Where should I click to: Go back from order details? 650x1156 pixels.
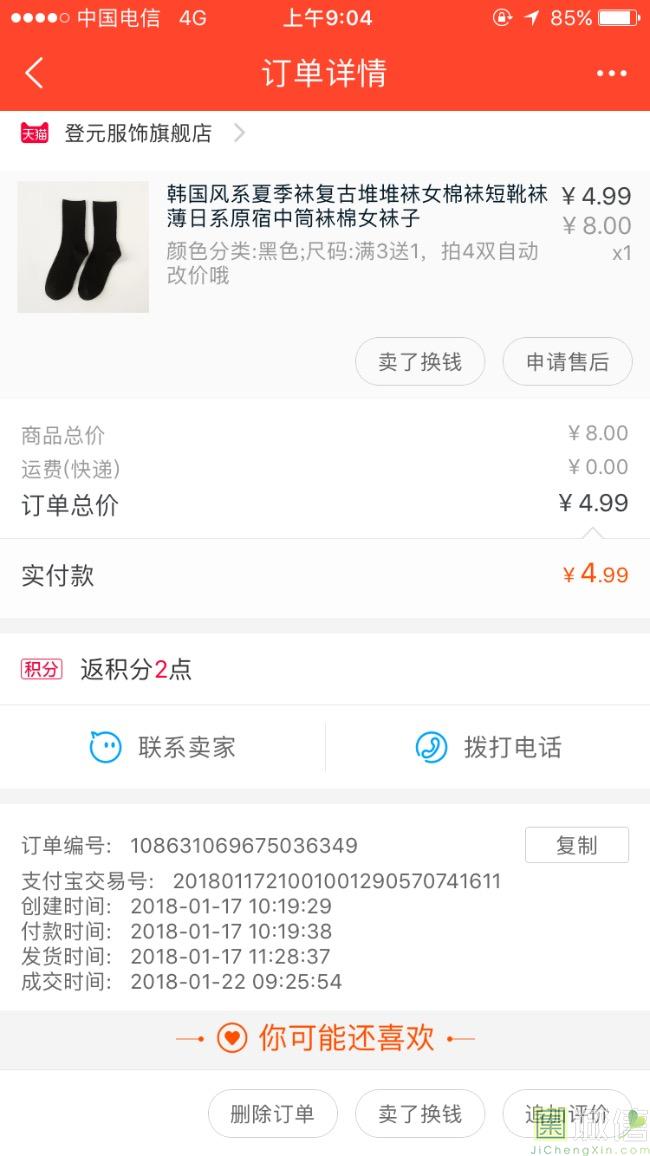pyautogui.click(x=35, y=73)
